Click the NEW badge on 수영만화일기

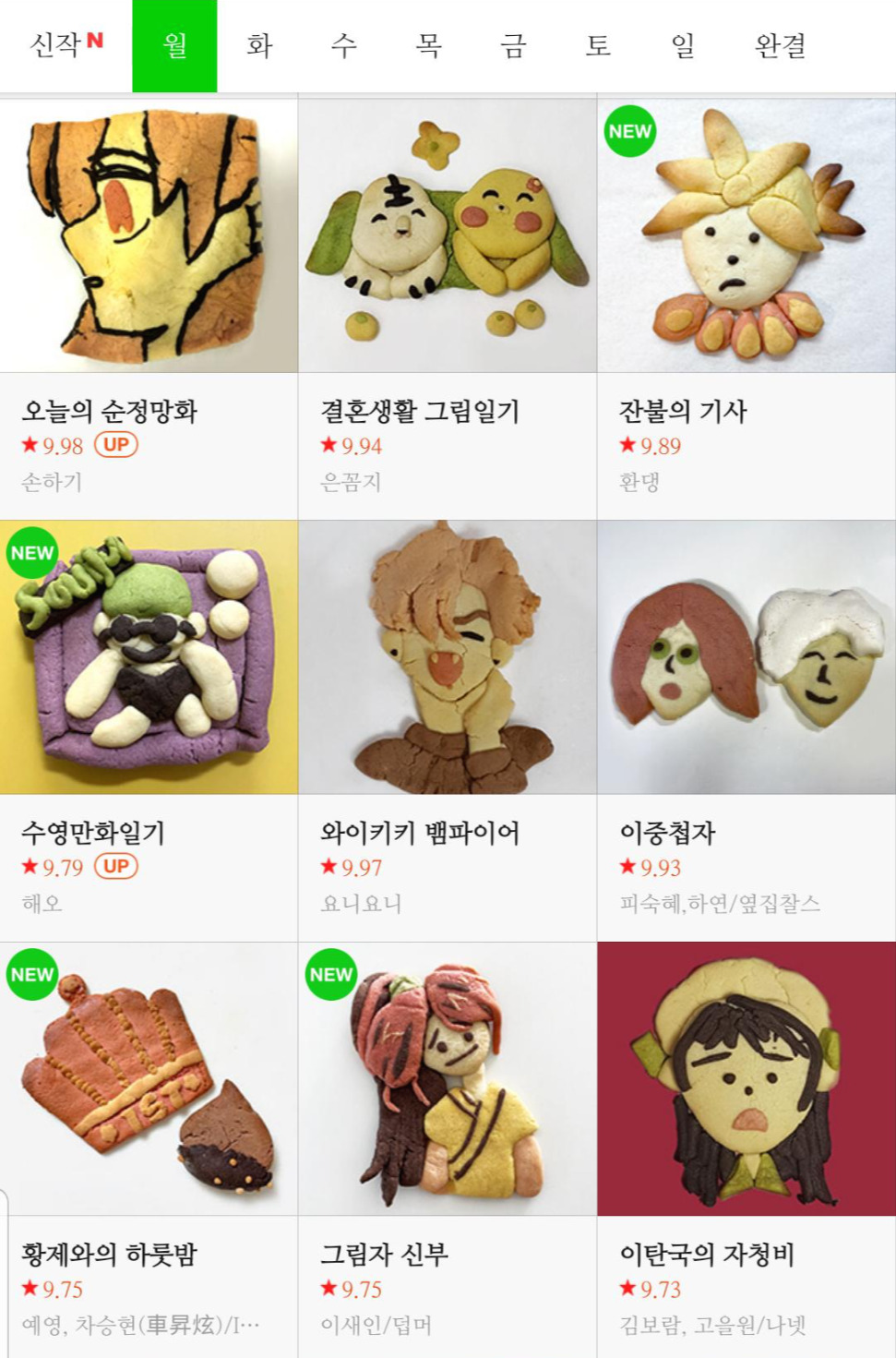(32, 552)
